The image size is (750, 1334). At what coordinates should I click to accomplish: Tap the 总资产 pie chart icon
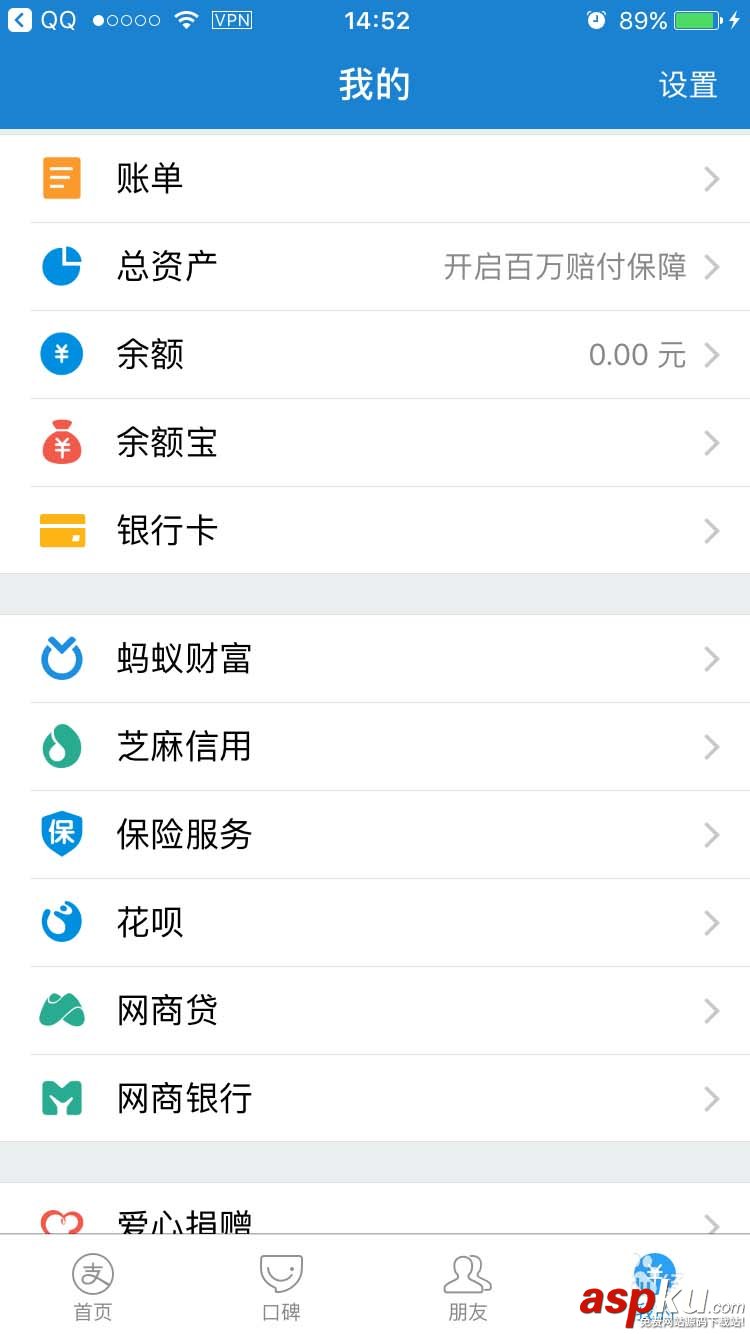[x=60, y=266]
